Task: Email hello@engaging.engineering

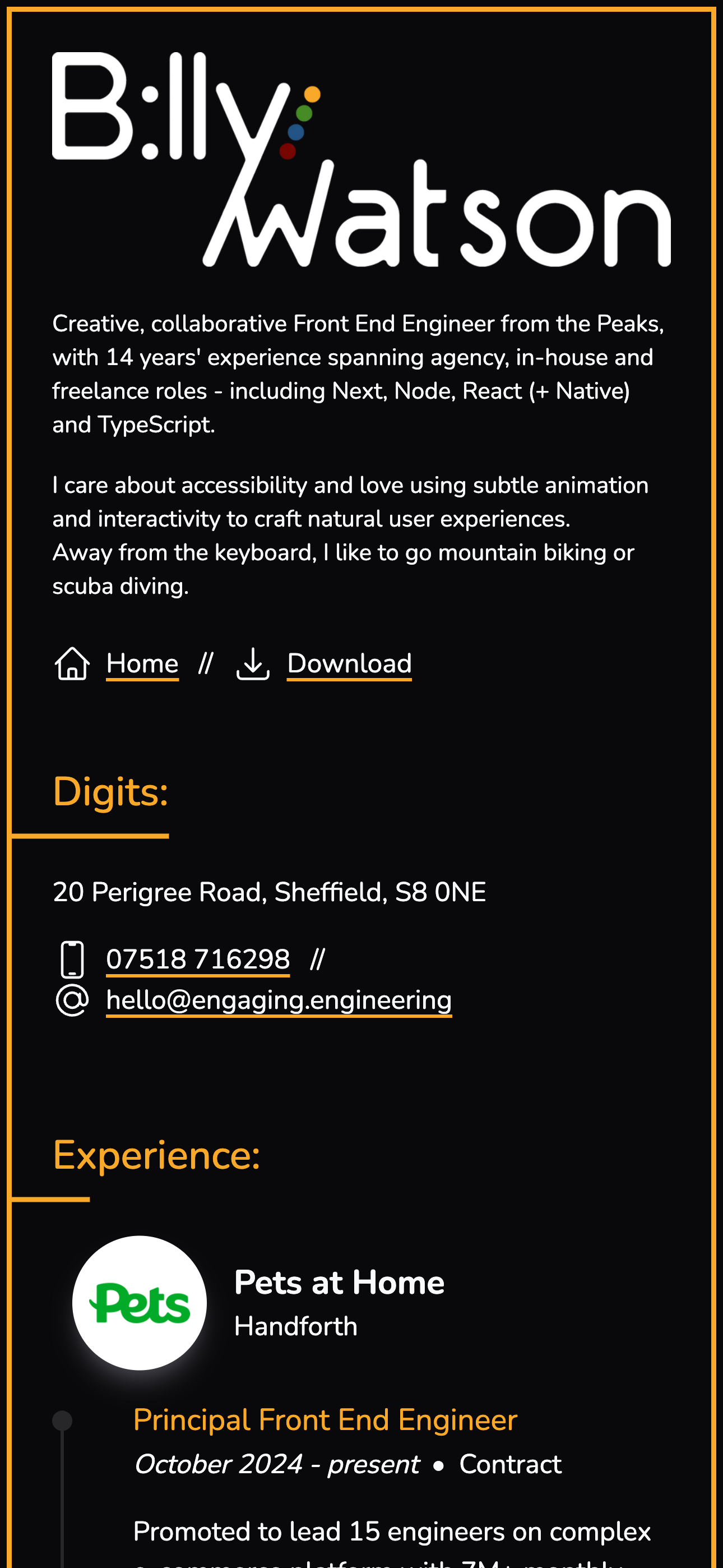Action: (x=279, y=1000)
